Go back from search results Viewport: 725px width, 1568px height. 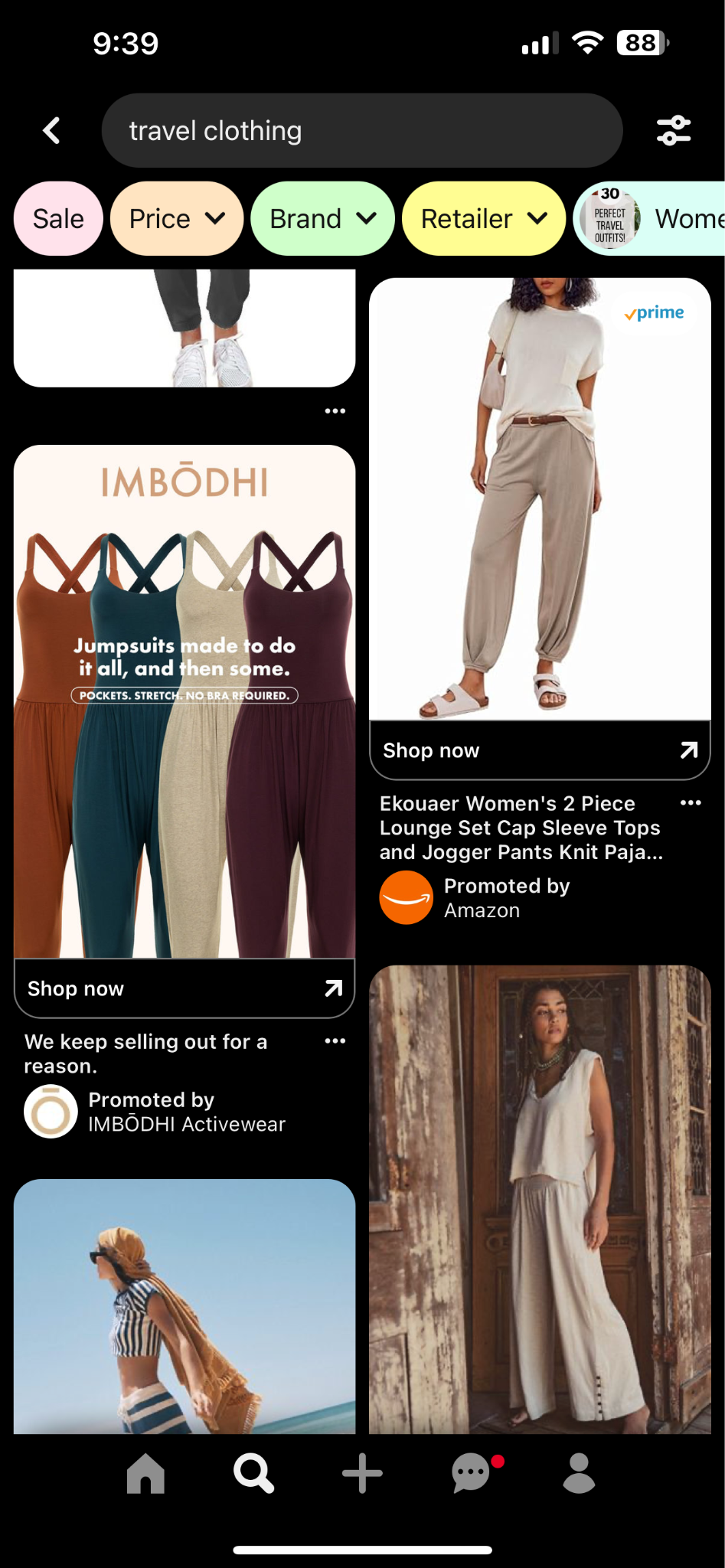pyautogui.click(x=51, y=131)
